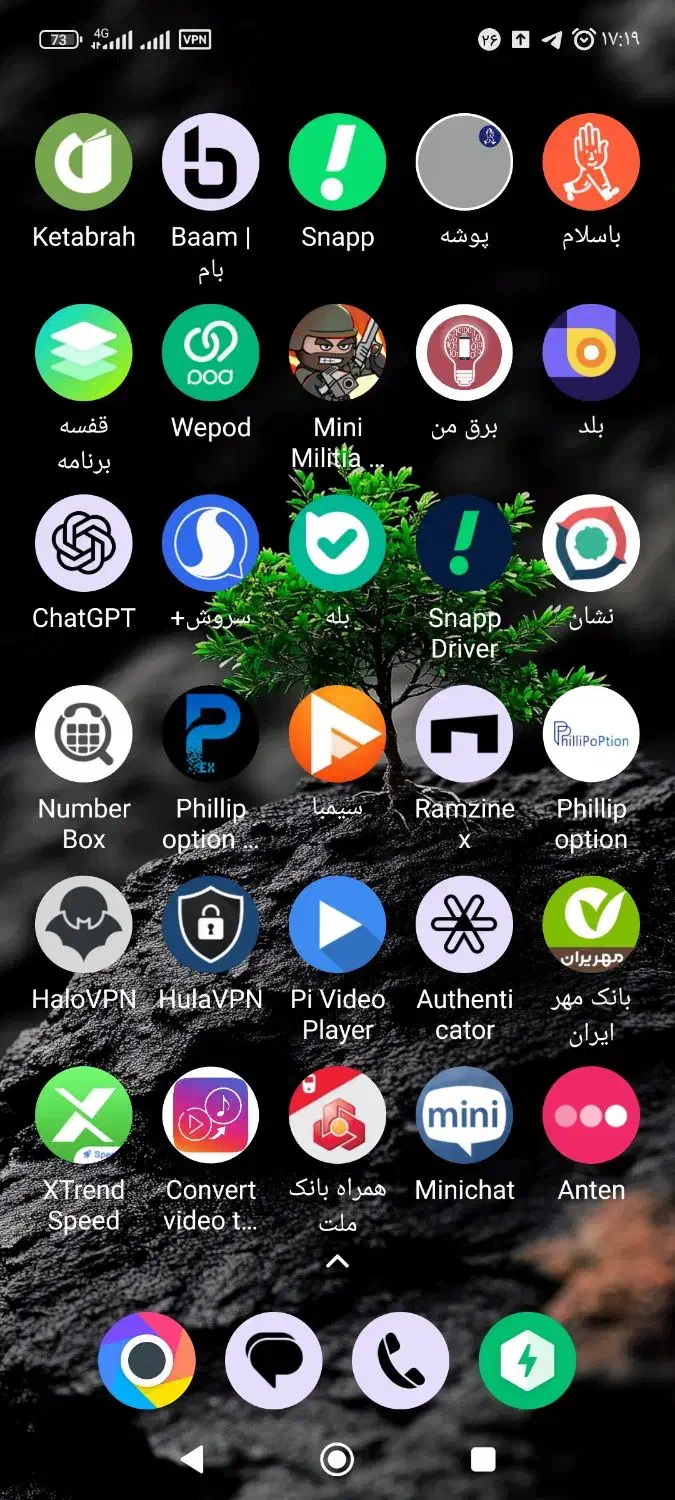Open ChatGPT
675x1500 pixels.
coord(84,543)
